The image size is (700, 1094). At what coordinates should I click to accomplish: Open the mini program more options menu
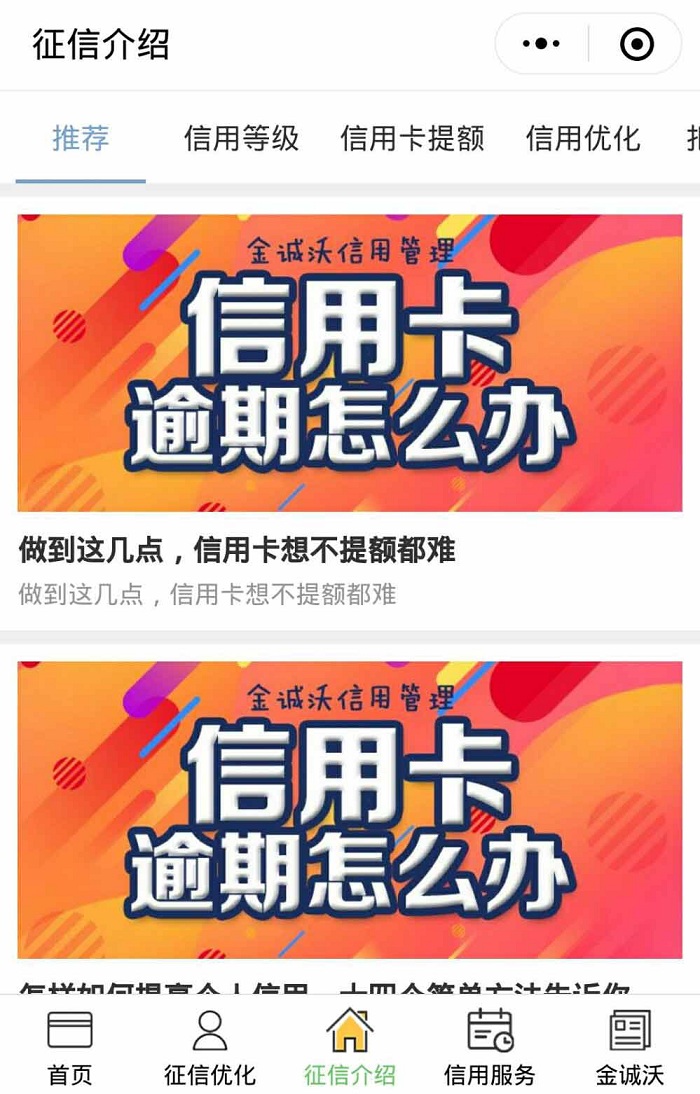542,44
